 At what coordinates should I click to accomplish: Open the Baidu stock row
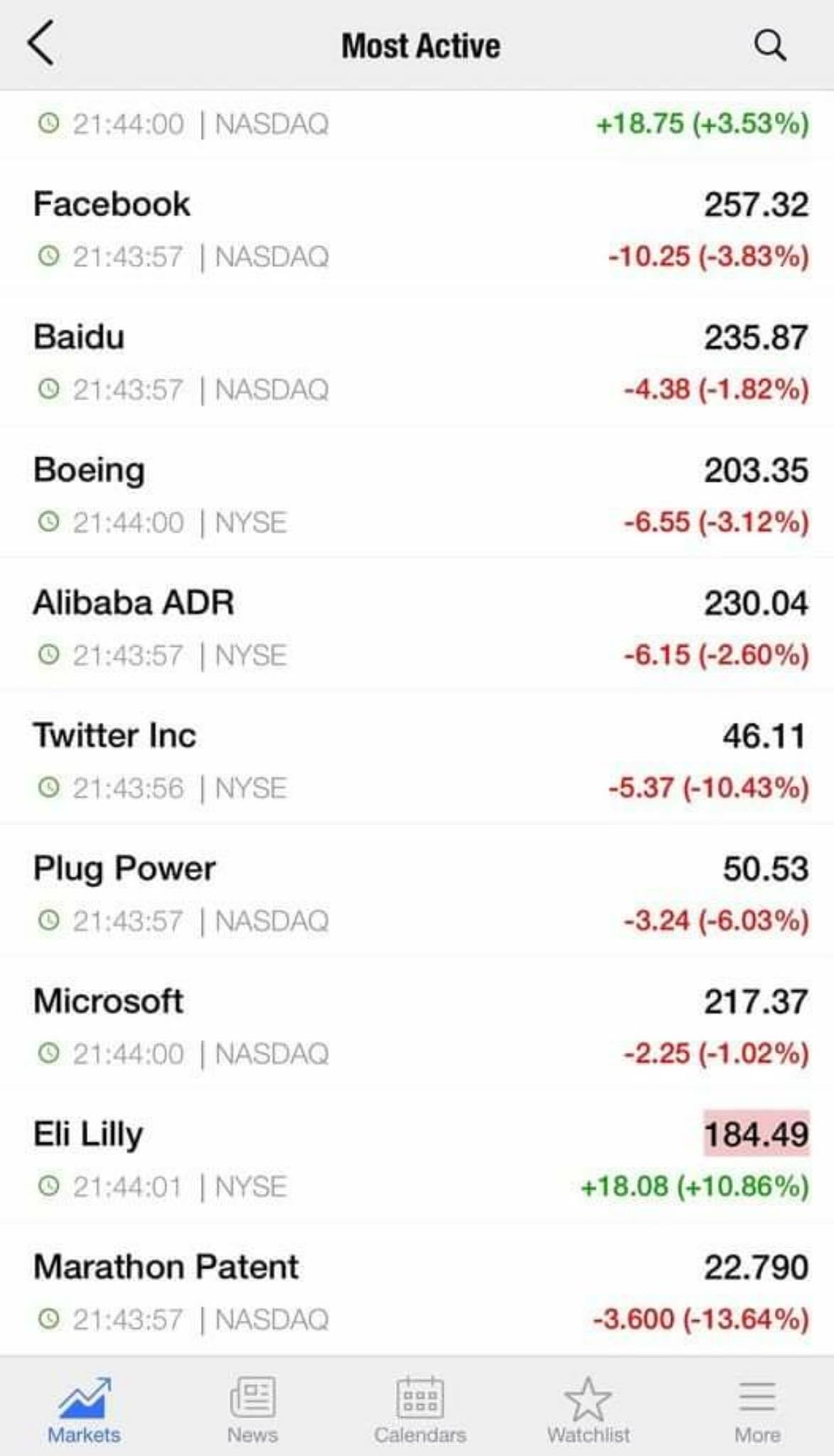417,362
